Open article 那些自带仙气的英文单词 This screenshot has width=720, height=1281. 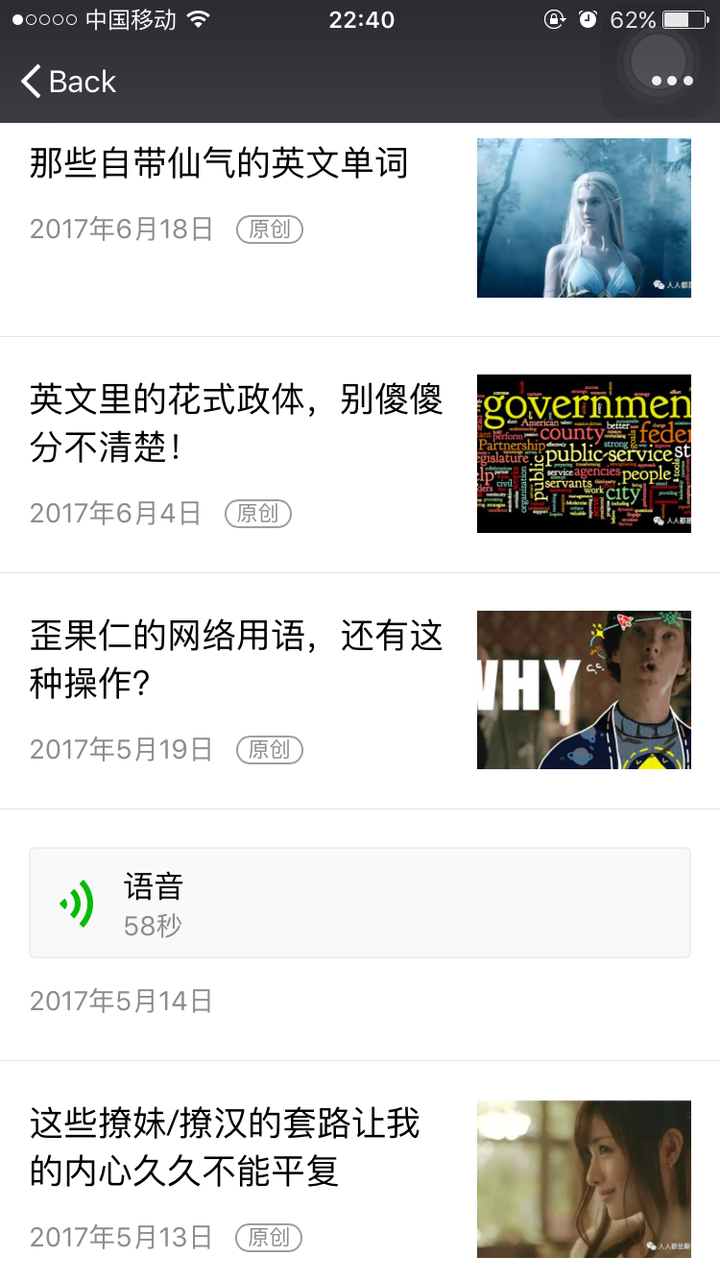pyautogui.click(x=219, y=163)
